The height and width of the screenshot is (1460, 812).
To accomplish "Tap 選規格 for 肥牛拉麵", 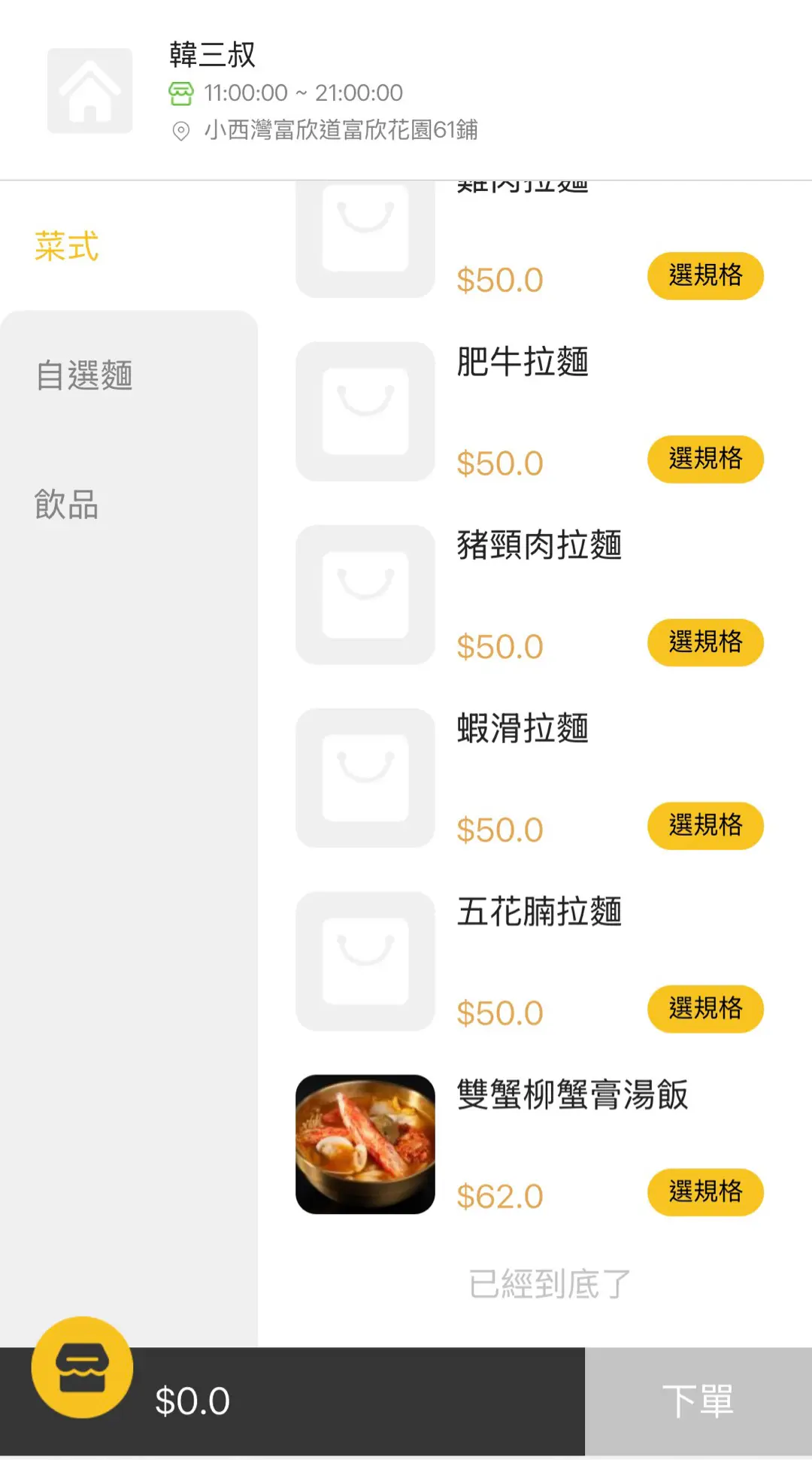I will (x=704, y=459).
